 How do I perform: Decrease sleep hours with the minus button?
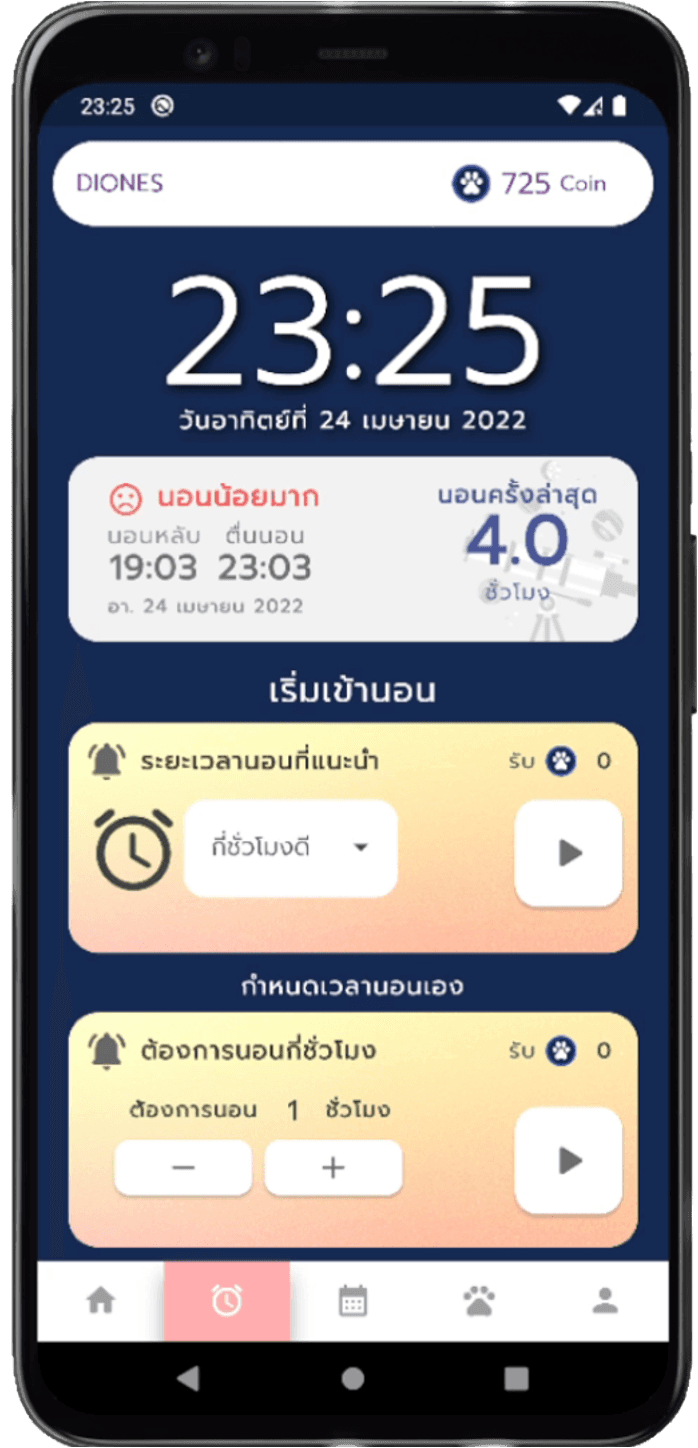[183, 1167]
